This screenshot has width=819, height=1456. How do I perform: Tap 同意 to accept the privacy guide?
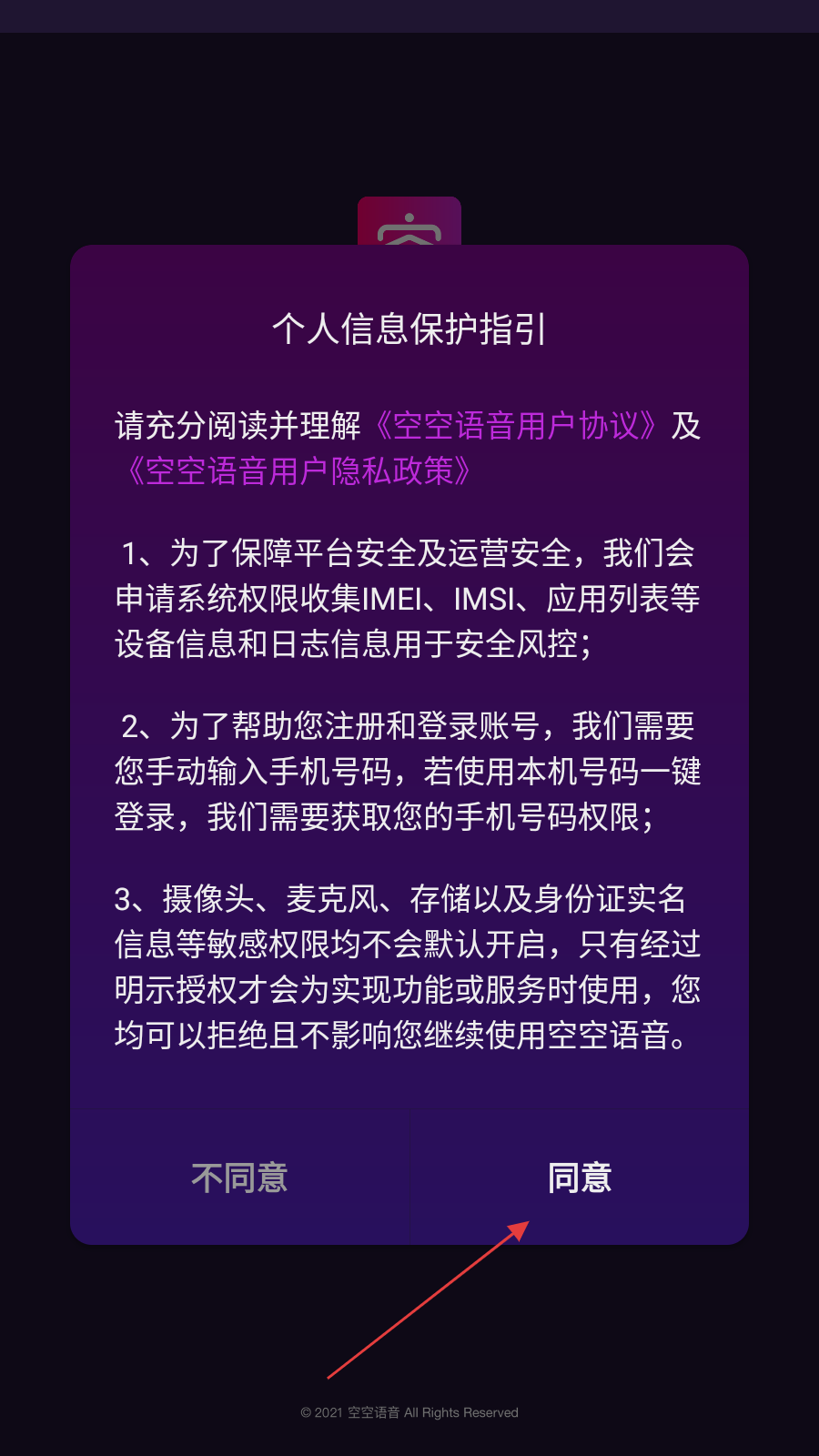point(579,1178)
